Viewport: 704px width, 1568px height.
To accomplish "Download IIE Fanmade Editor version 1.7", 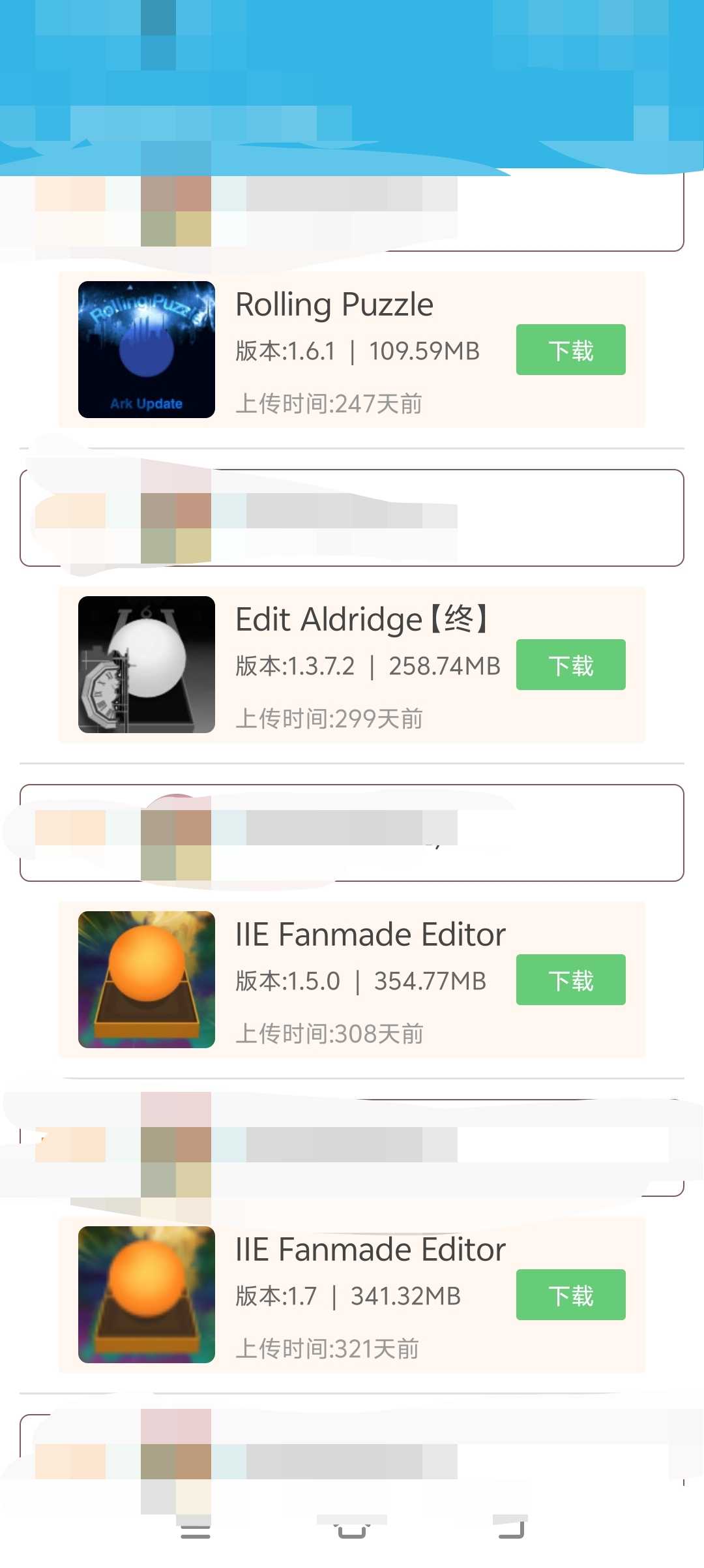I will coord(570,1295).
